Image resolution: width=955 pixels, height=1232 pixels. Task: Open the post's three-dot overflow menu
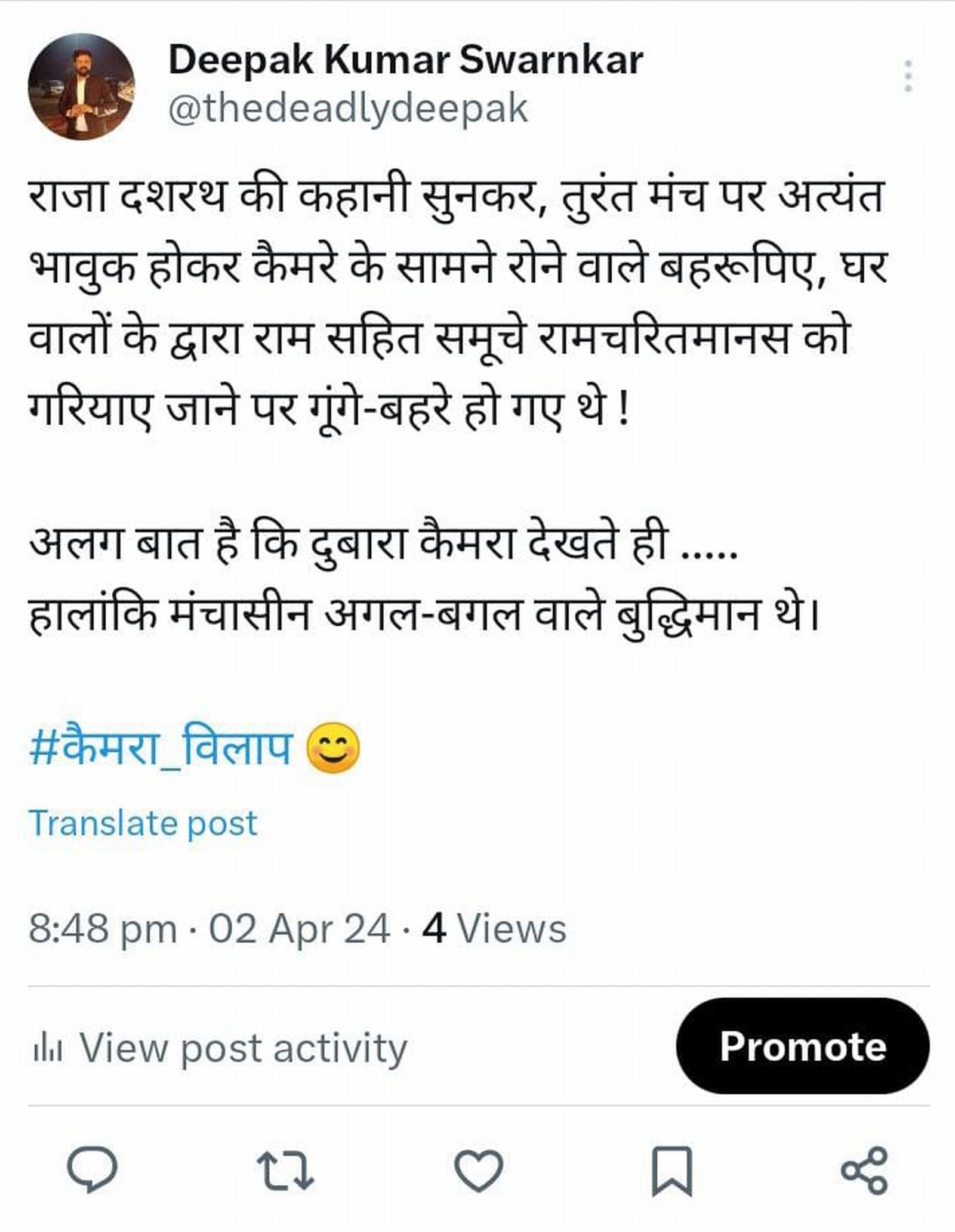click(908, 76)
